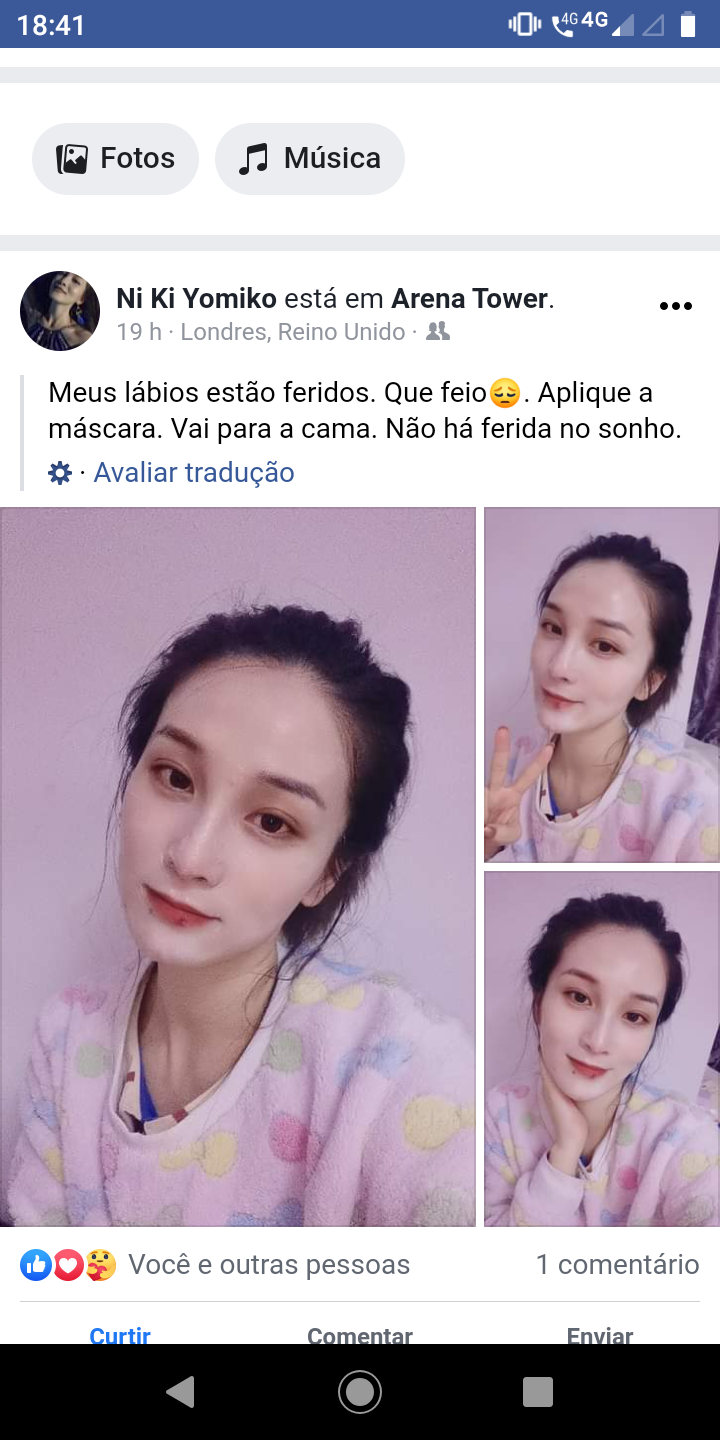The image size is (720, 1440).
Task: Open translation settings gear icon
Action: pyautogui.click(x=60, y=473)
